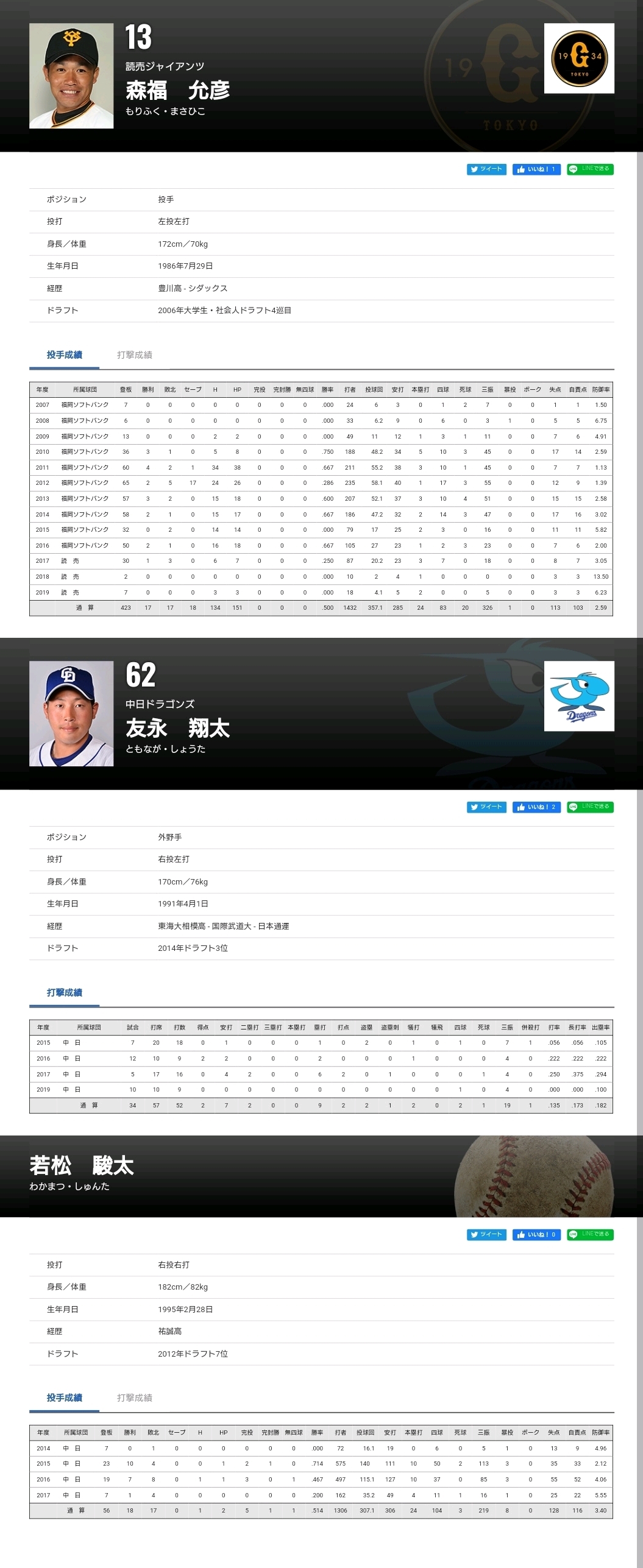Switch to 打撃成績 tab under Morifuku's profile
Viewport: 643px width, 1568px height.
pos(135,355)
